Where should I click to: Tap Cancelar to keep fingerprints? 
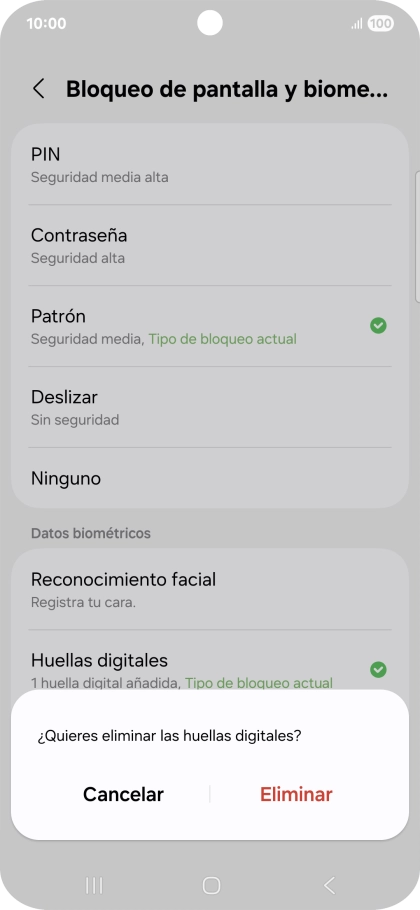pyautogui.click(x=123, y=794)
